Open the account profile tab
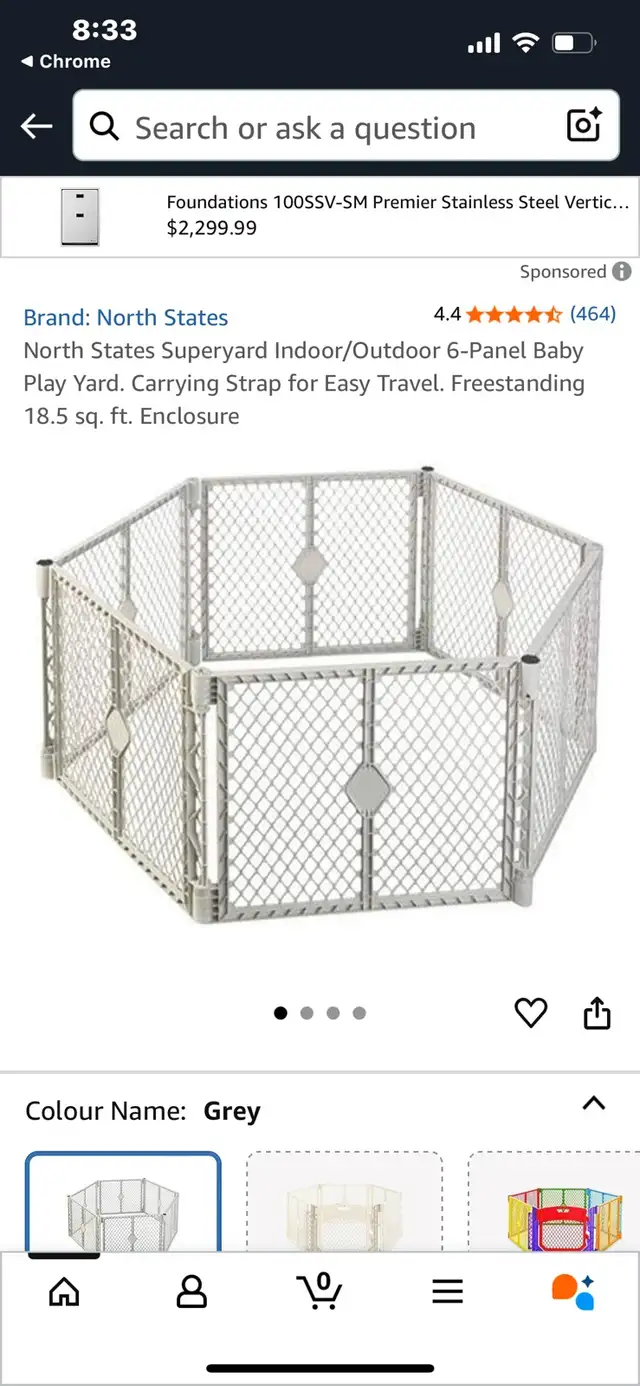Viewport: 640px width, 1386px height. click(191, 1292)
